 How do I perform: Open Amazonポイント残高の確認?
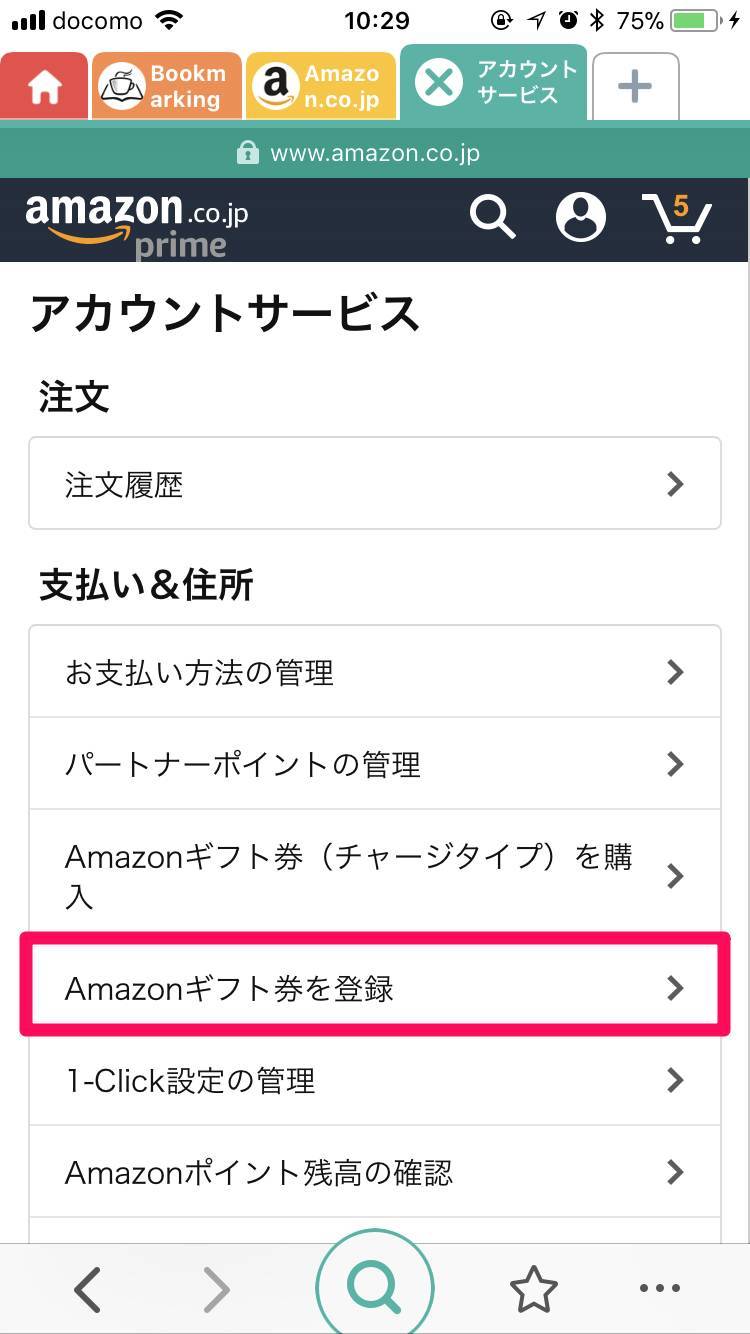pos(375,1172)
